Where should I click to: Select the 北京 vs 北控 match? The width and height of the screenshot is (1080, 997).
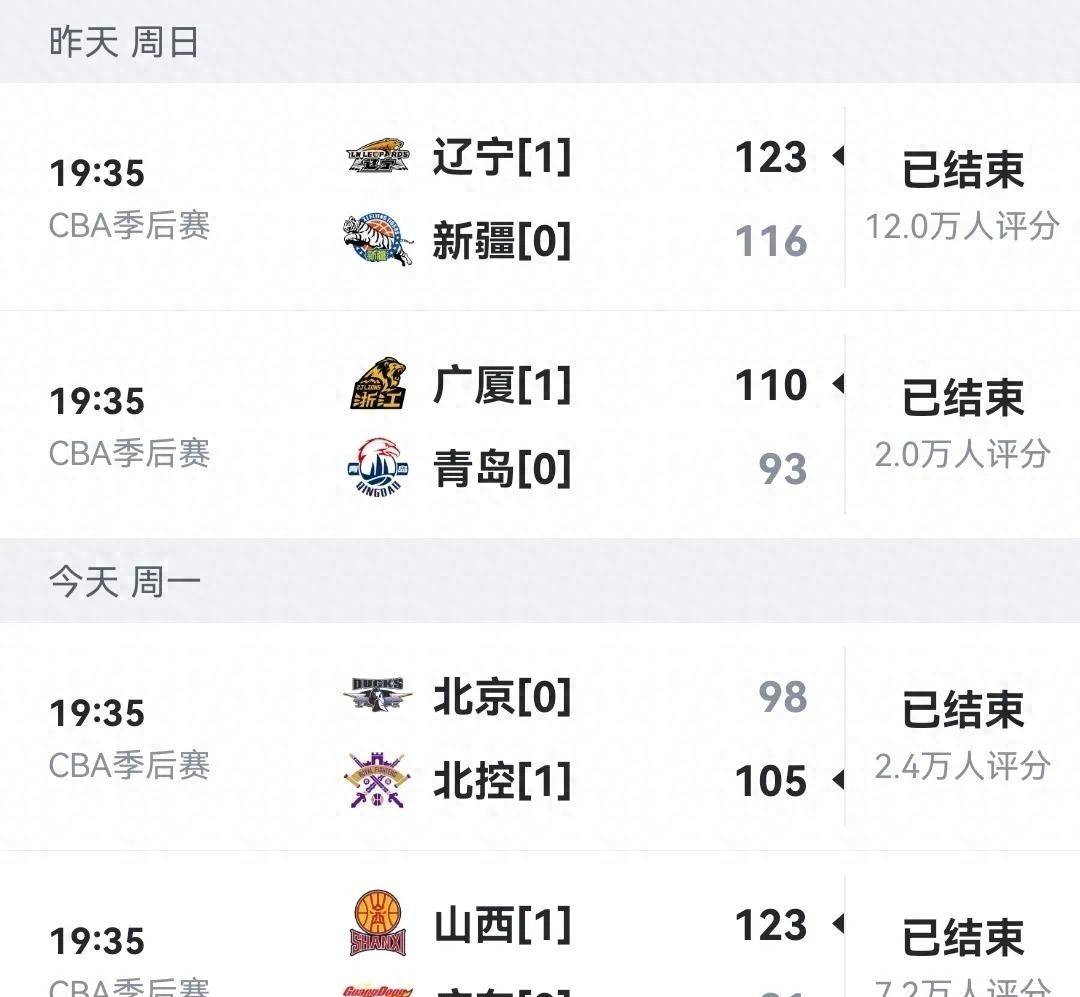click(540, 738)
